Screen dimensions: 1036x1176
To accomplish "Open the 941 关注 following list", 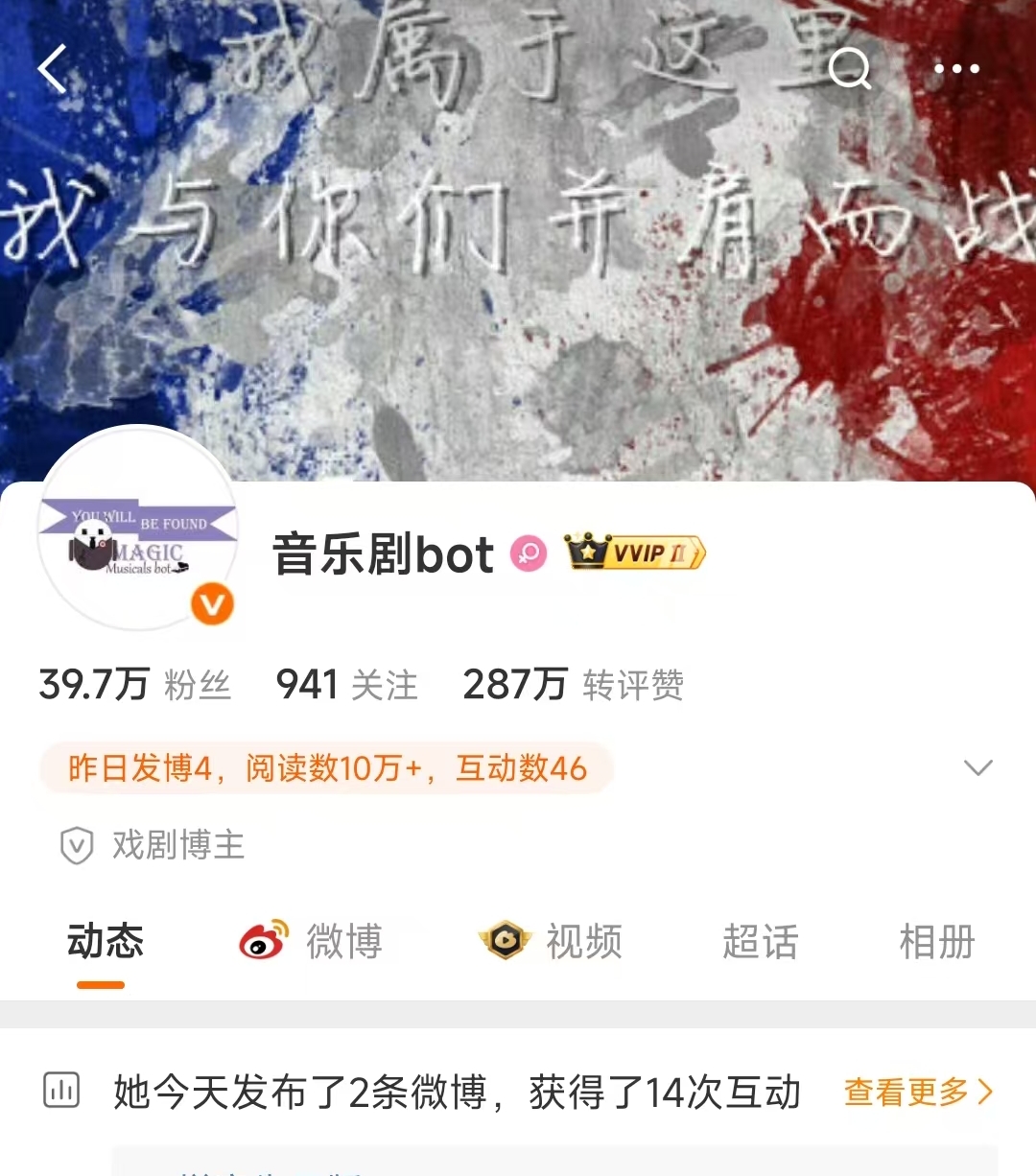I will point(346,685).
